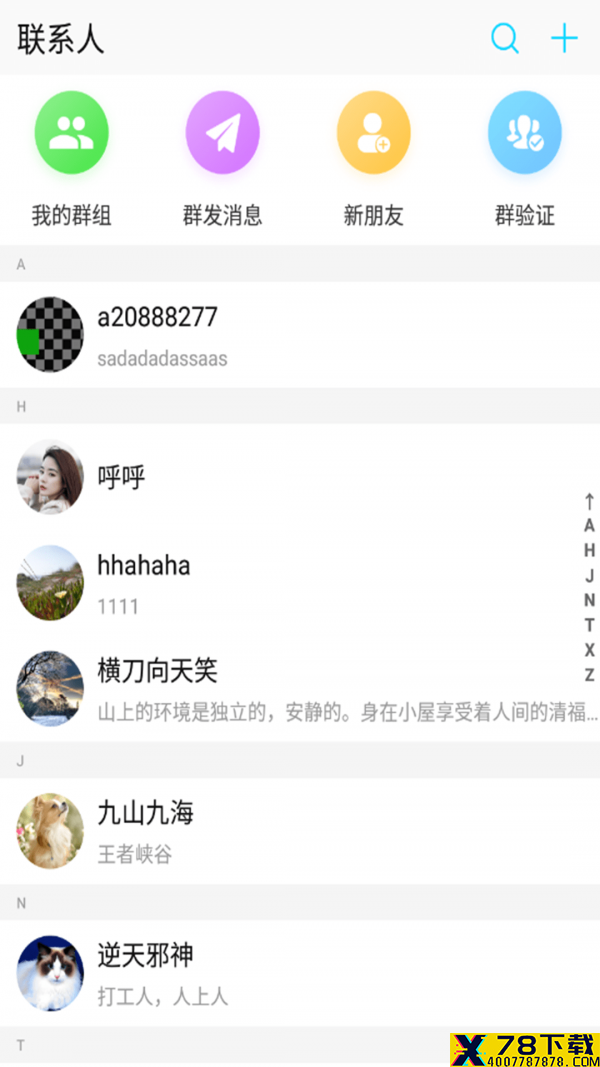This screenshot has width=600, height=1067.
Task: Tap the plus icon to add
Action: tap(564, 38)
